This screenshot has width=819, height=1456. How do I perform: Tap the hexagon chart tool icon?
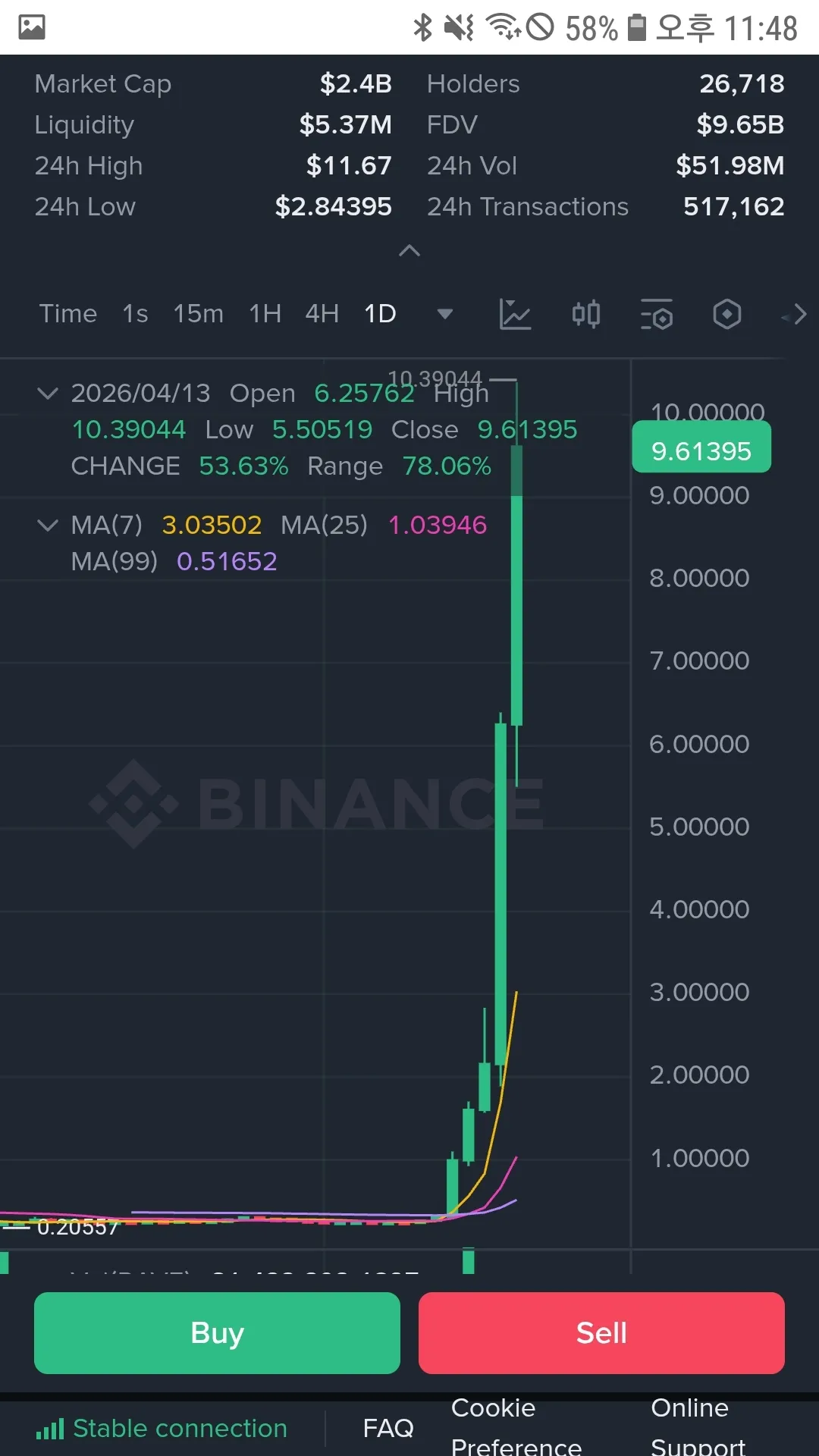point(727,314)
